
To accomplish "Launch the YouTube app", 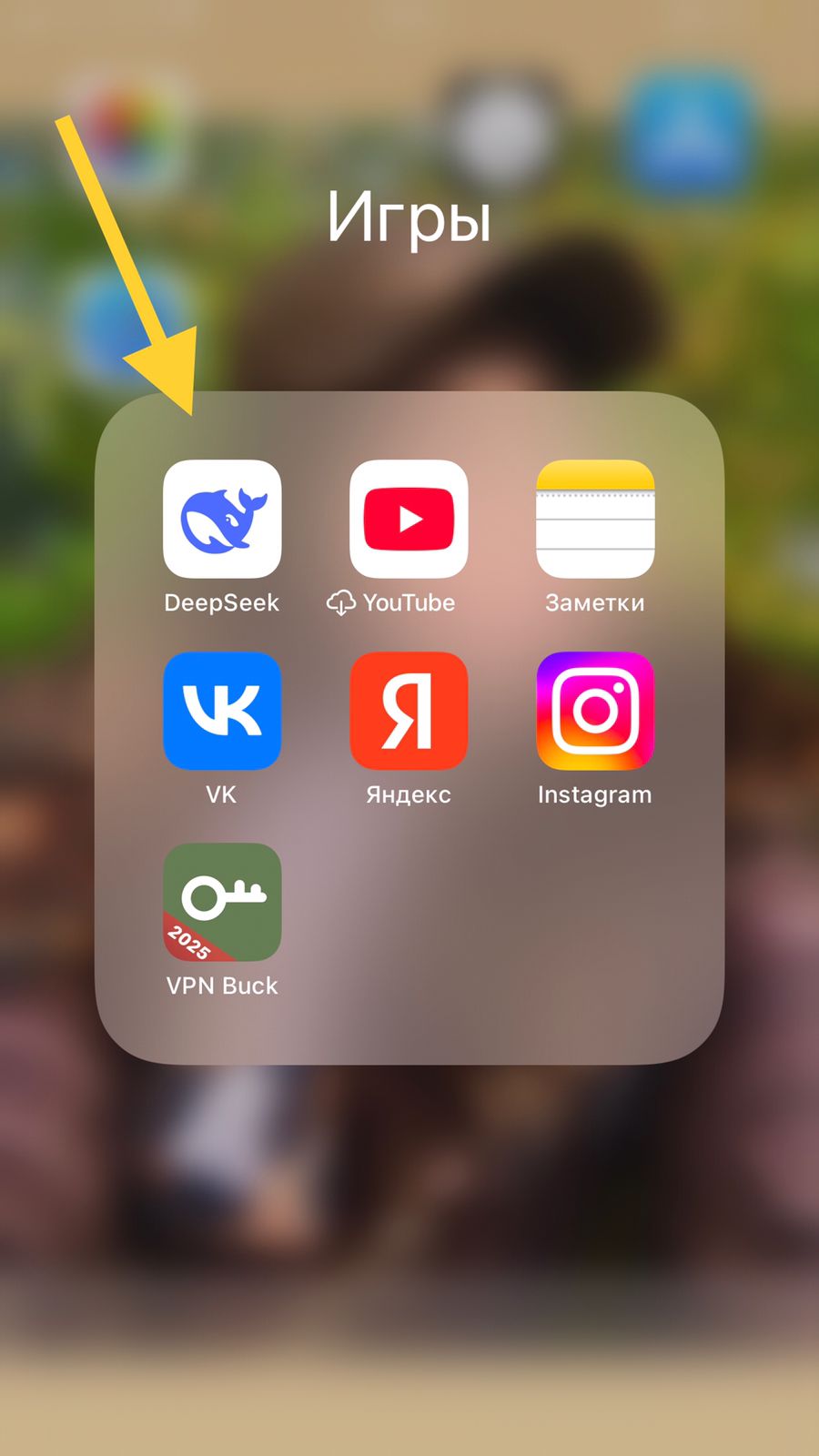I will click(409, 519).
